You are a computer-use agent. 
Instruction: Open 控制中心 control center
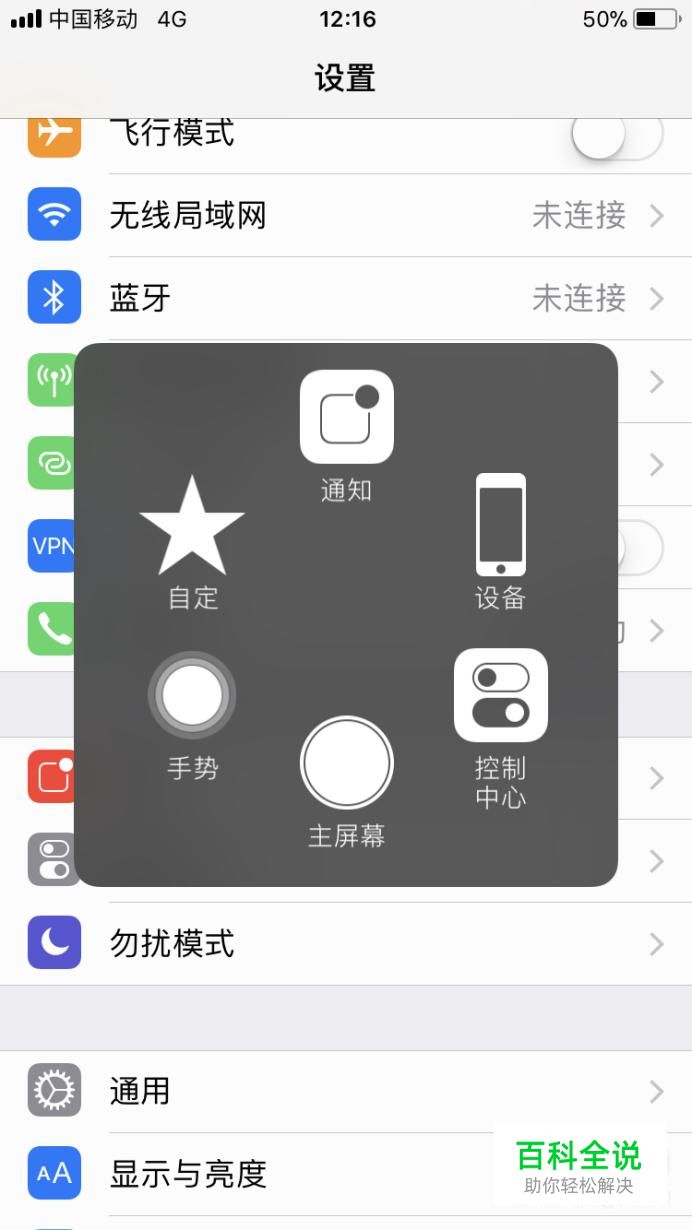[500, 696]
